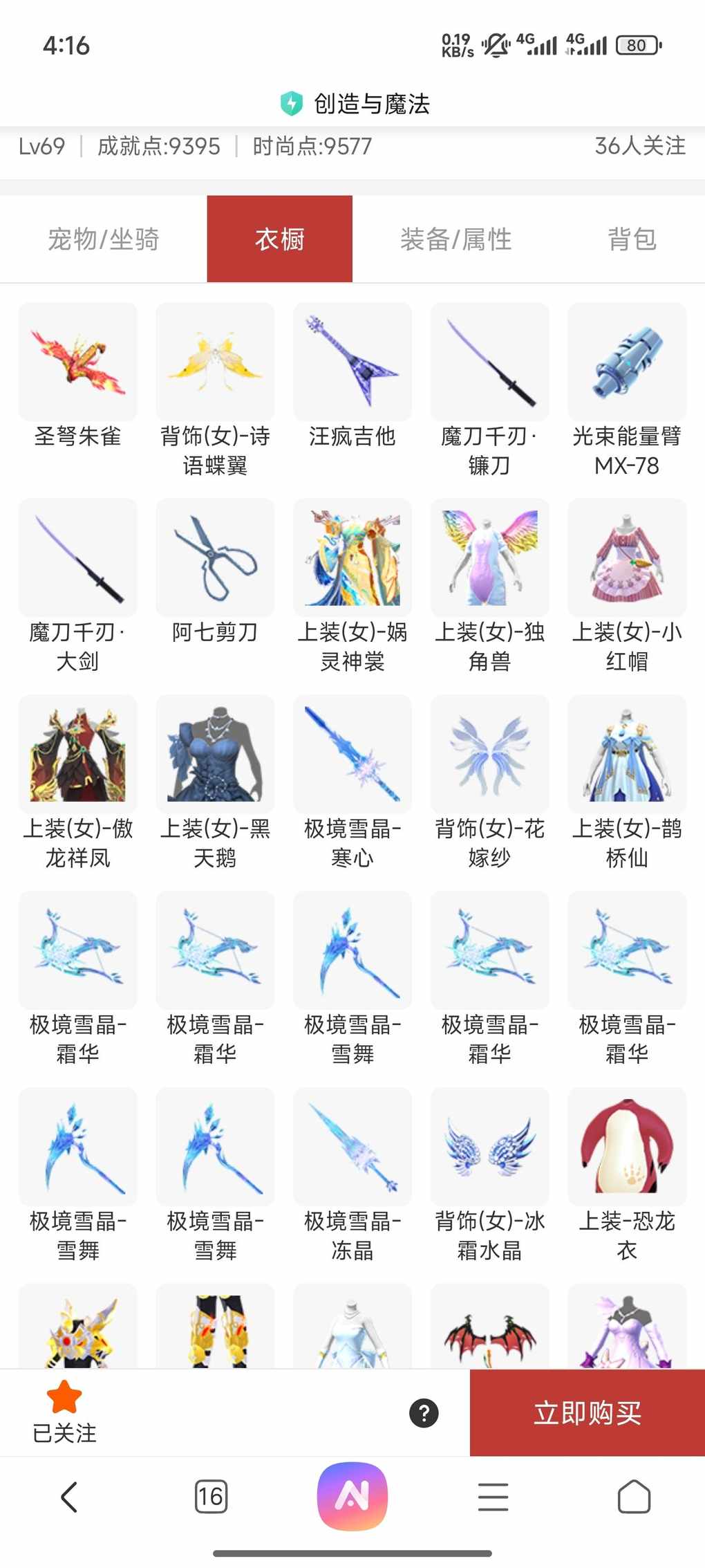Open the question mark help icon
Screen dimensions: 705x1568
pos(424,1412)
